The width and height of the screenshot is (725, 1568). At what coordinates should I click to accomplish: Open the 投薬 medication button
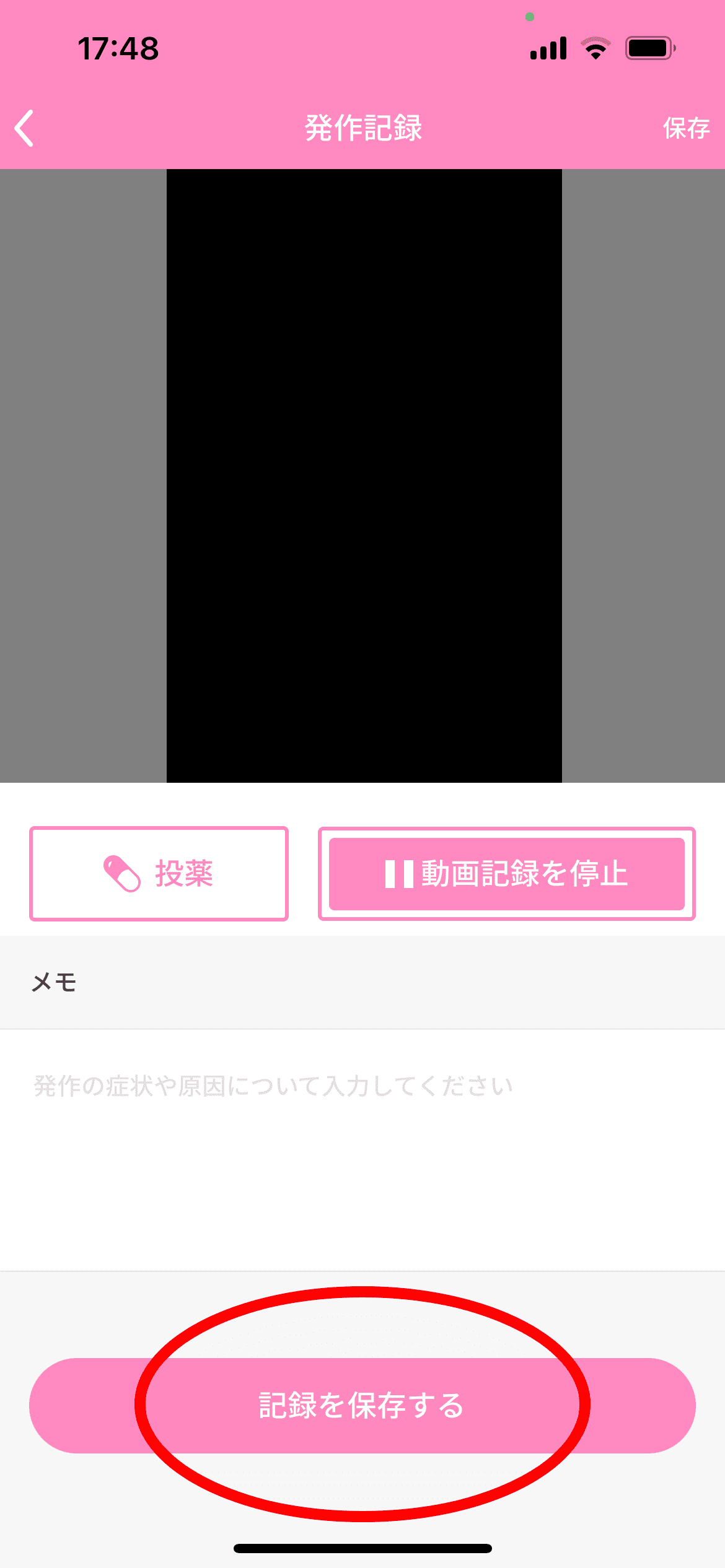159,874
